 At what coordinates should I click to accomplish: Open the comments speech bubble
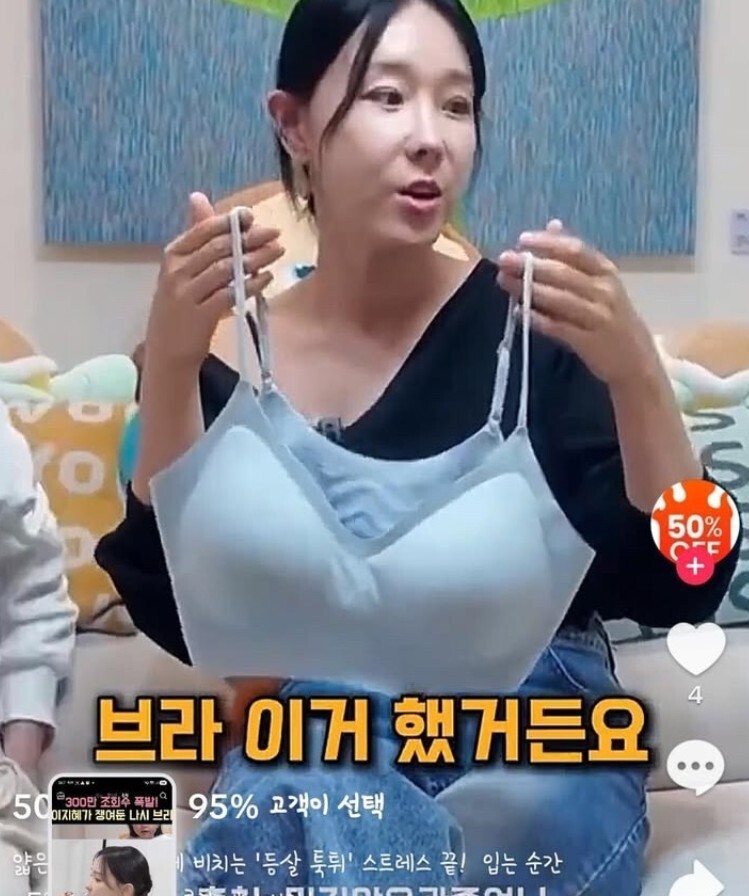pyautogui.click(x=695, y=767)
